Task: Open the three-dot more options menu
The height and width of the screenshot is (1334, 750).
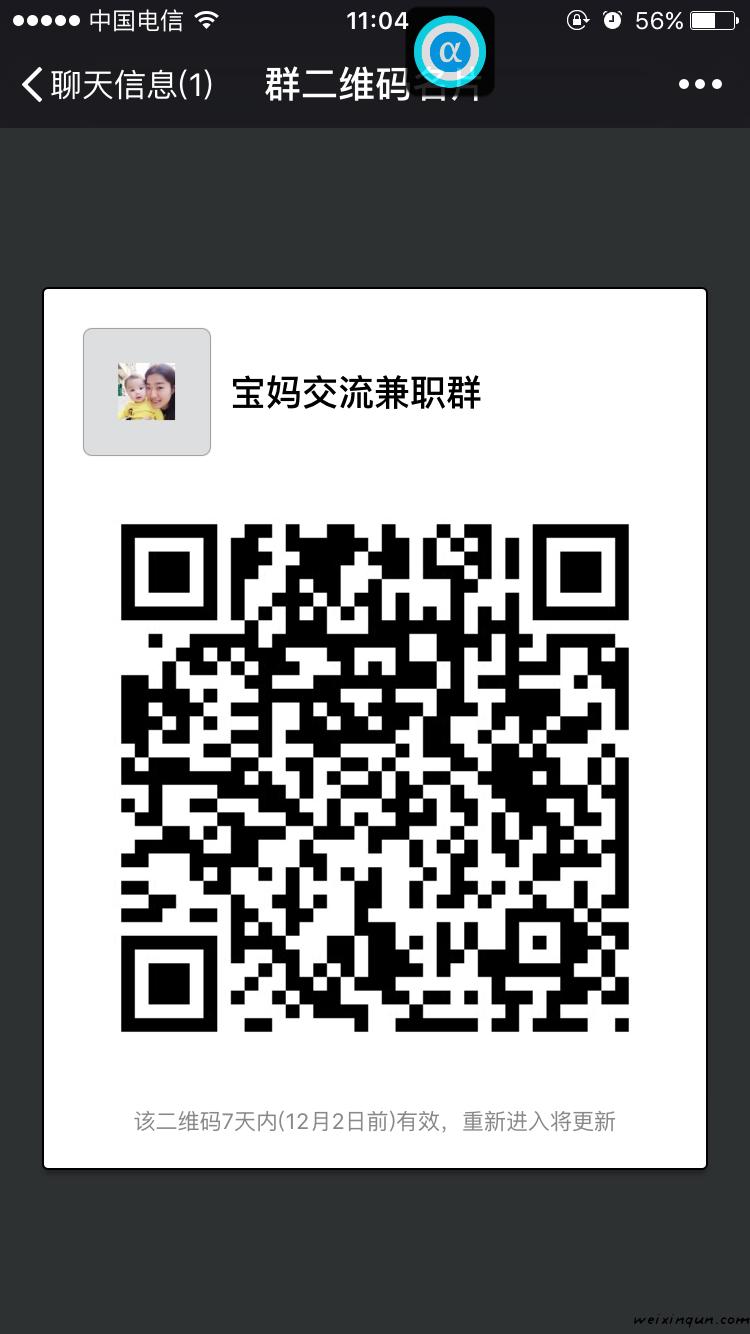Action: (x=700, y=85)
